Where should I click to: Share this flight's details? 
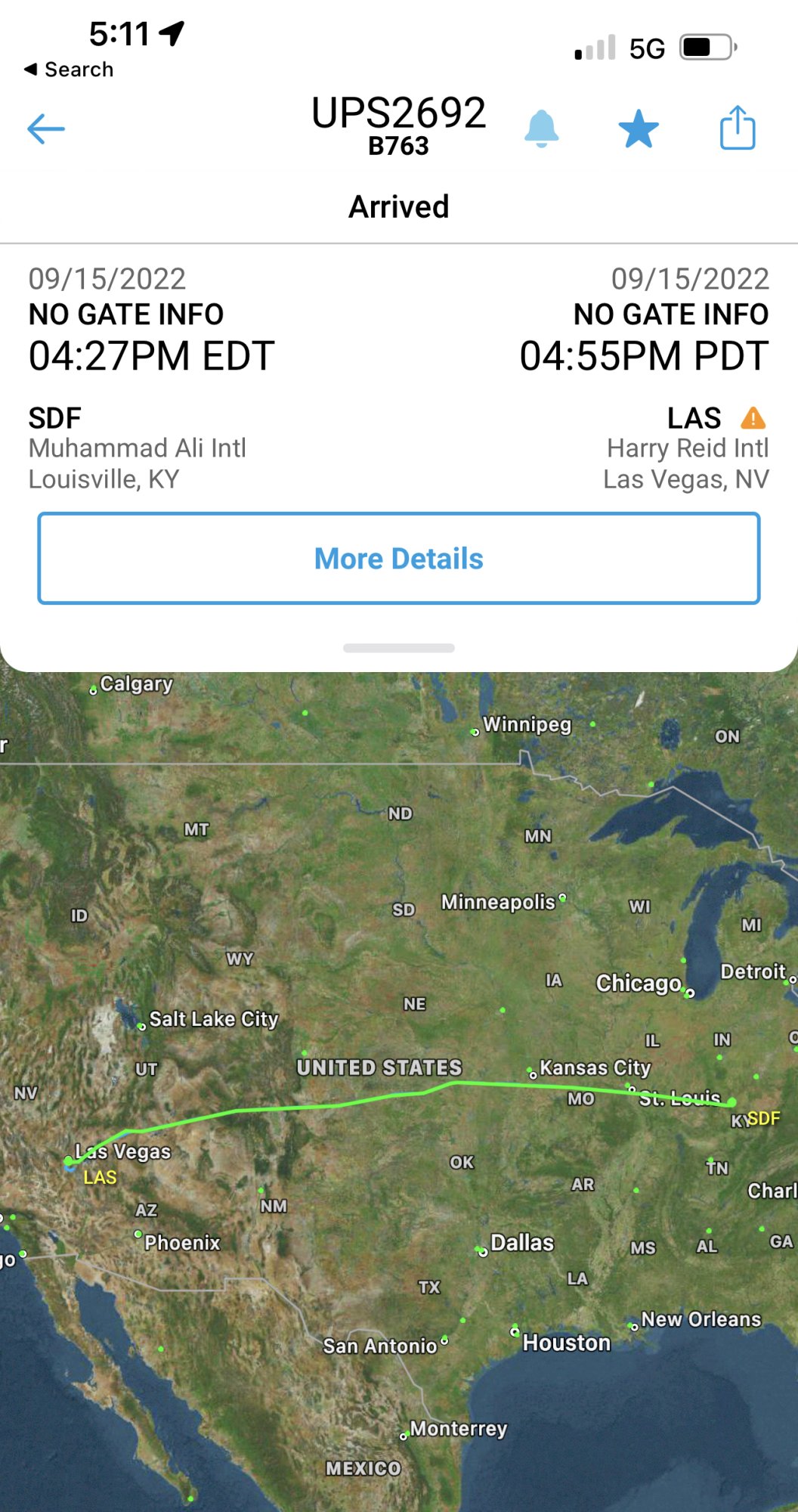tap(737, 129)
